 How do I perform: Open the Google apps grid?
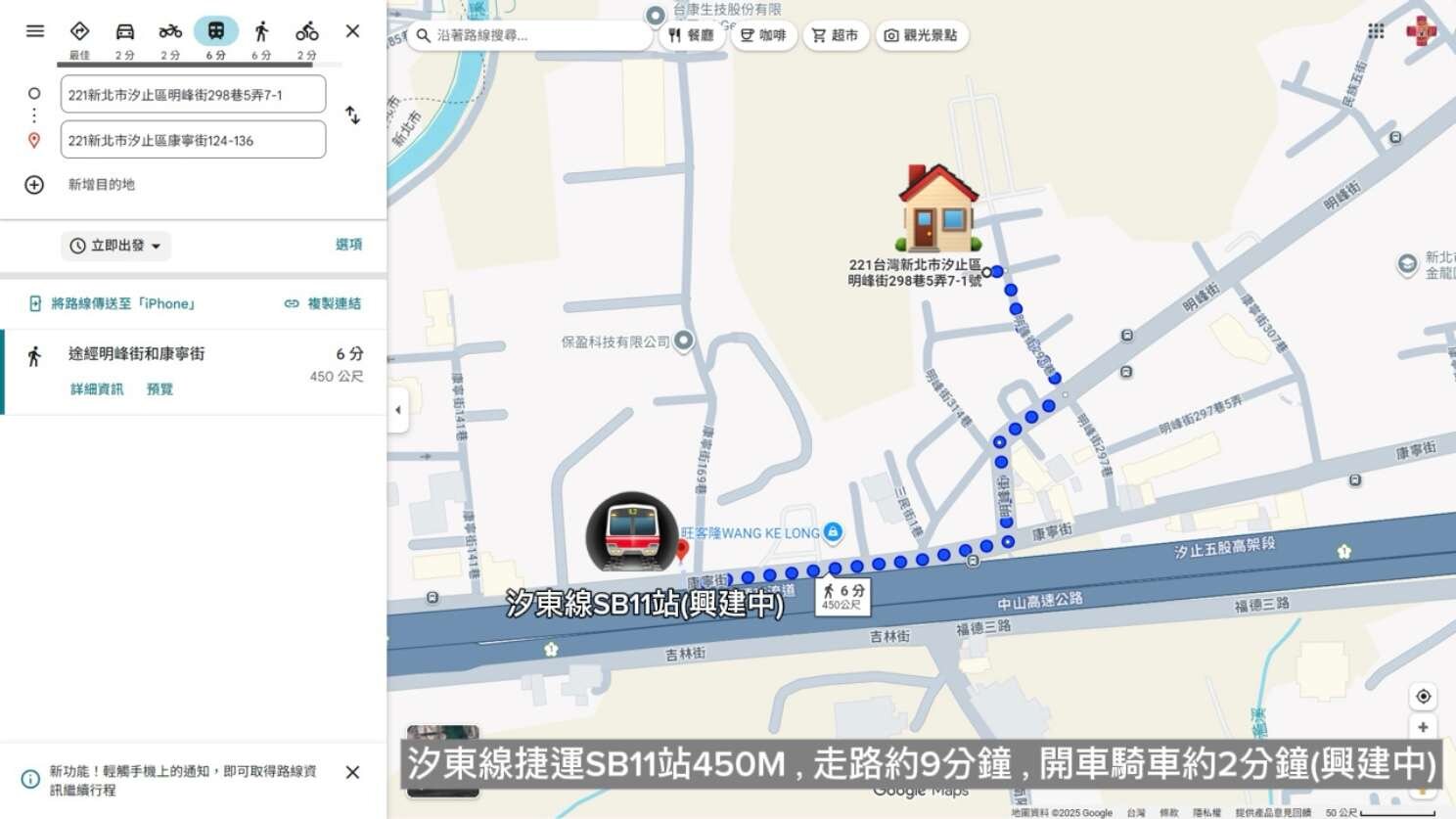tap(1376, 31)
